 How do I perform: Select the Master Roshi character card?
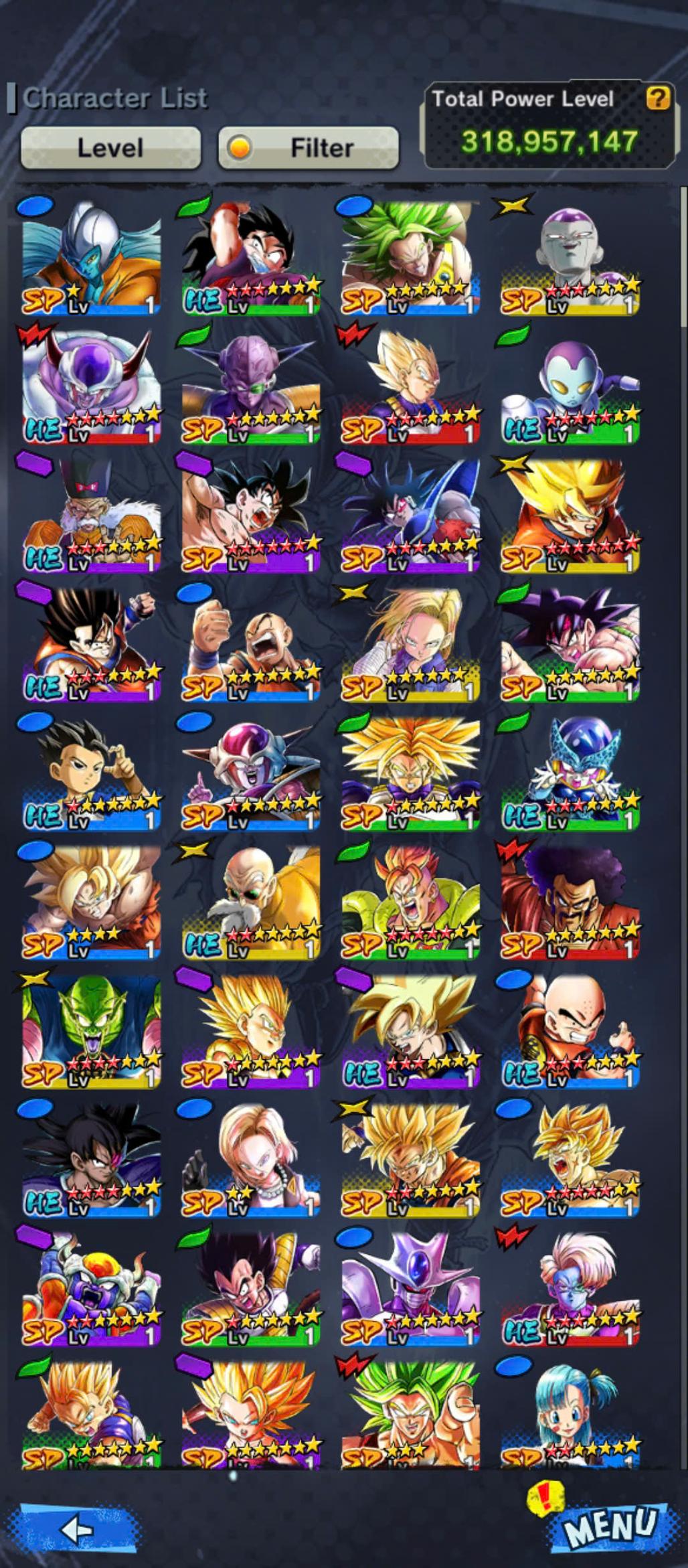251,901
